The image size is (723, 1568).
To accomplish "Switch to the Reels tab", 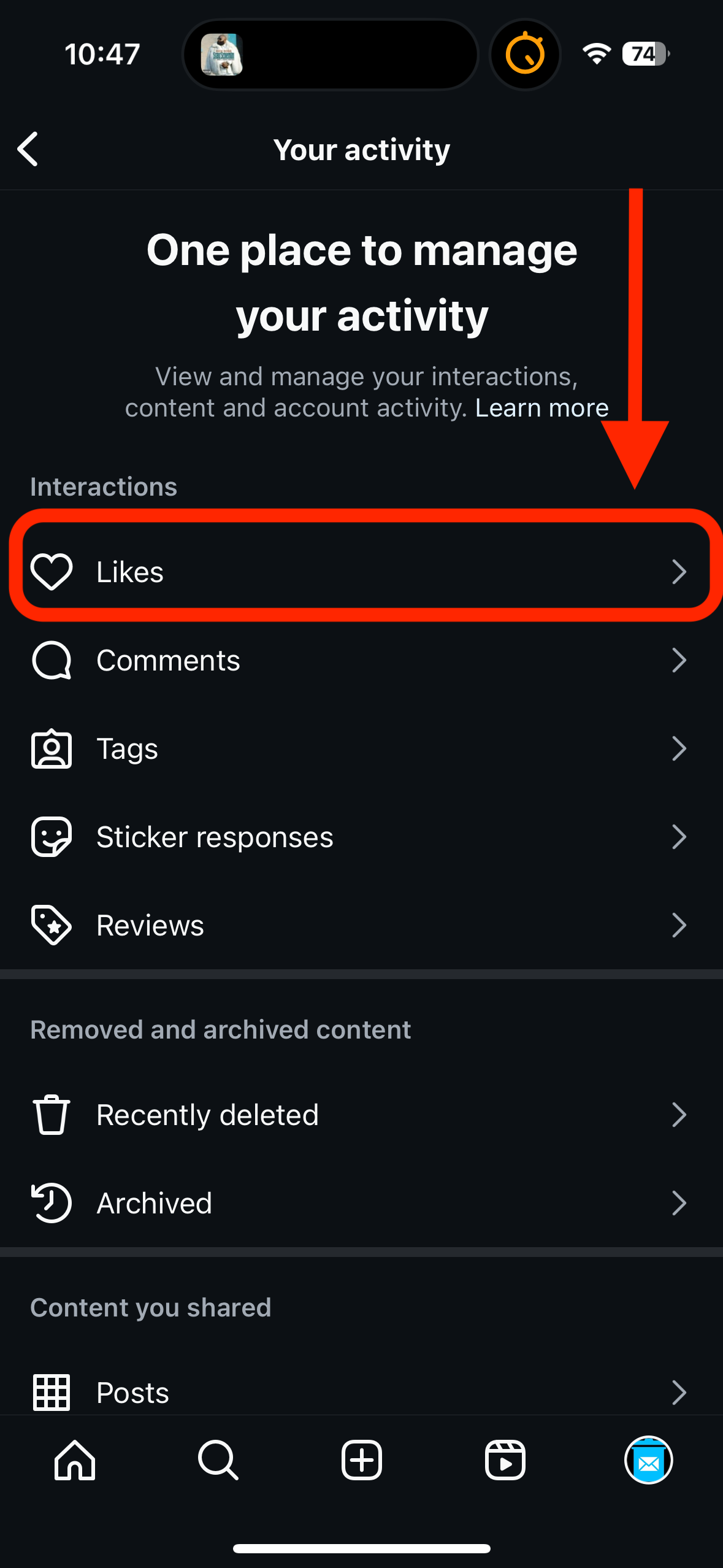I will tap(505, 1460).
